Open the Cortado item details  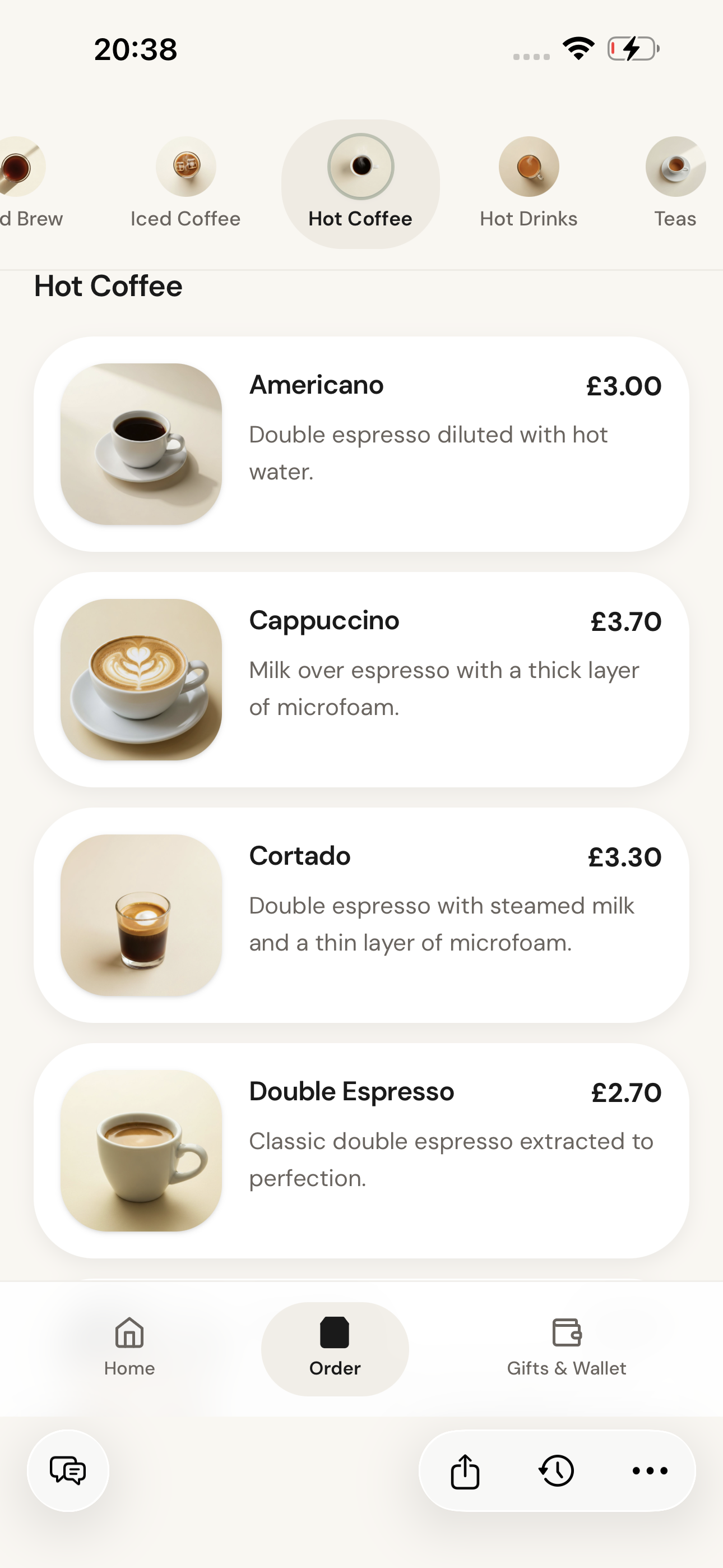(x=361, y=913)
